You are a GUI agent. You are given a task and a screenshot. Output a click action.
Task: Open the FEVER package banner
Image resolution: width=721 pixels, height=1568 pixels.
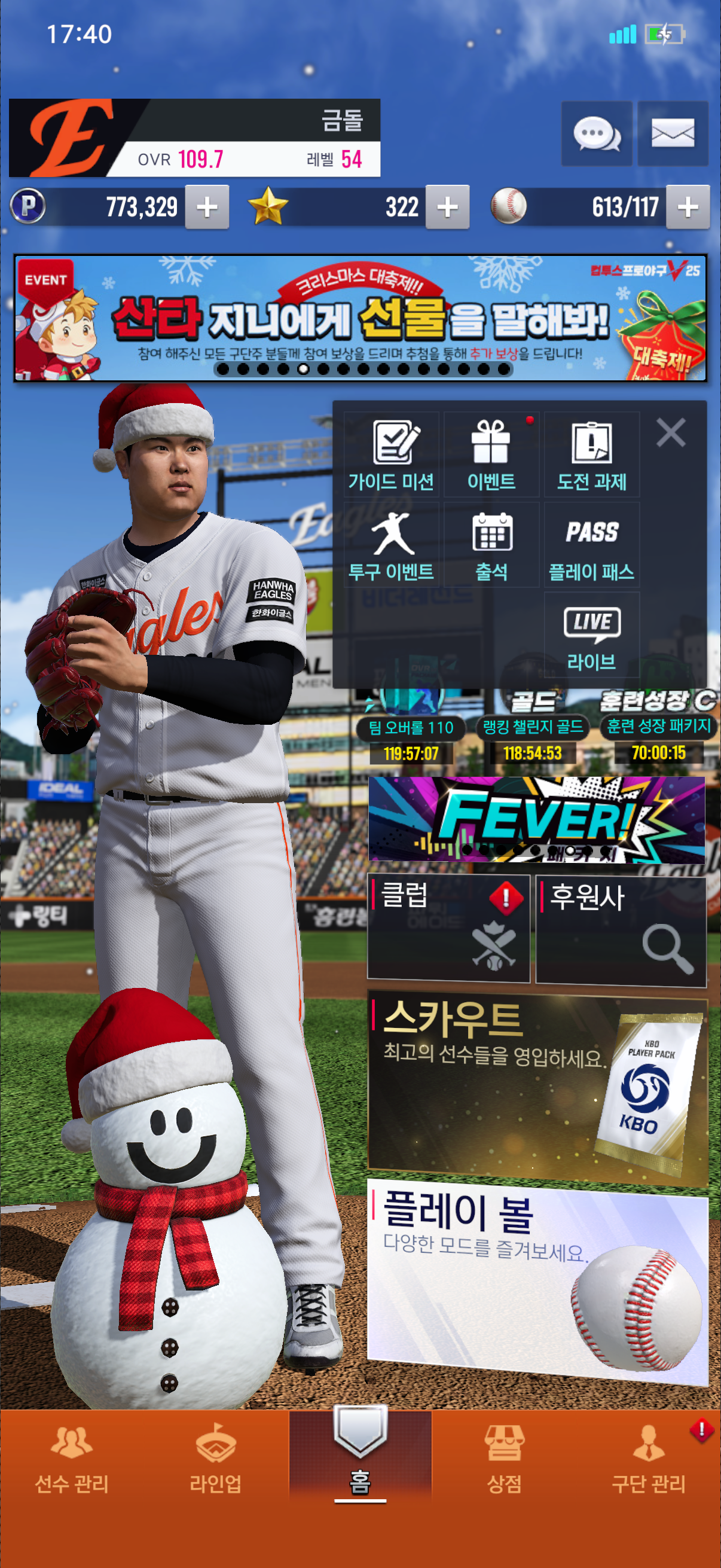(x=536, y=819)
